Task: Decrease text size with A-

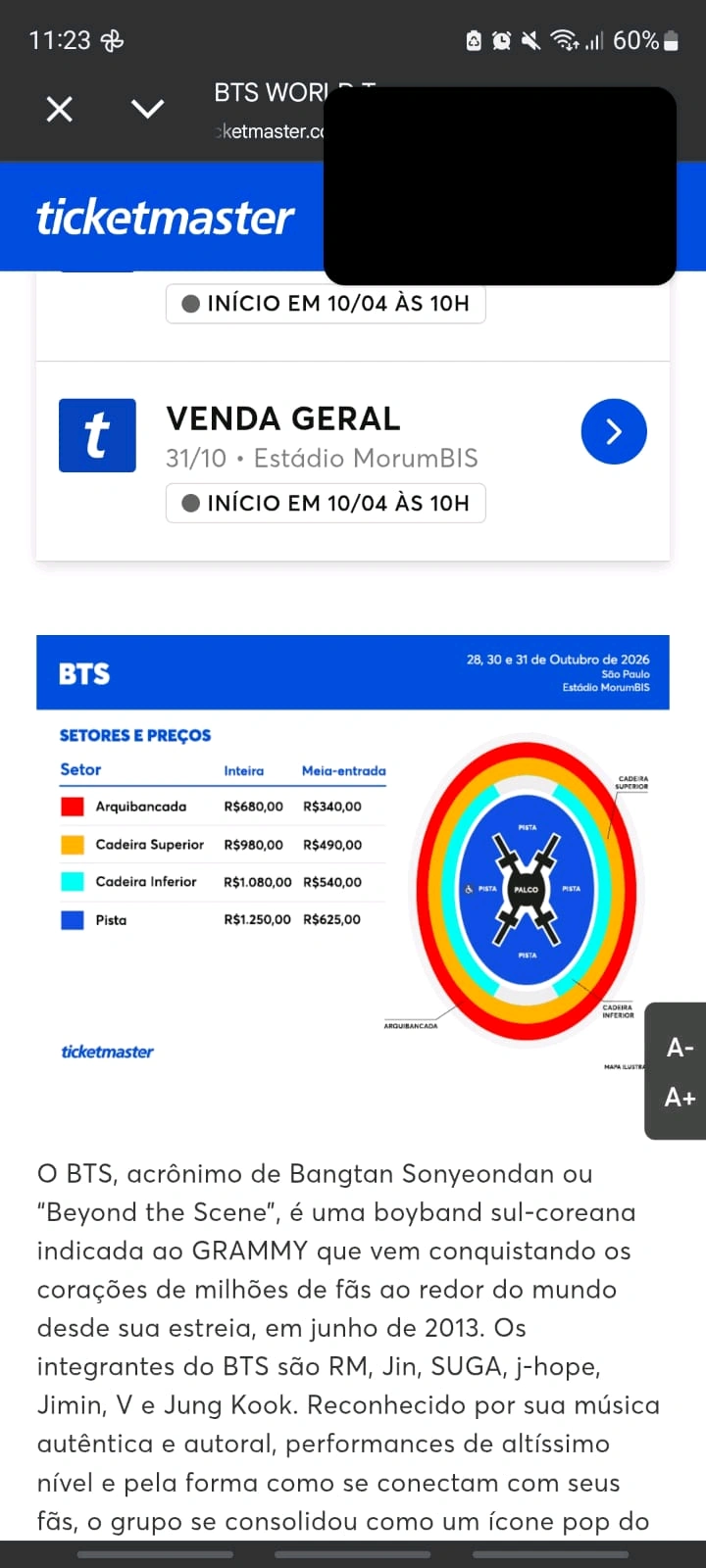Action: click(680, 1048)
